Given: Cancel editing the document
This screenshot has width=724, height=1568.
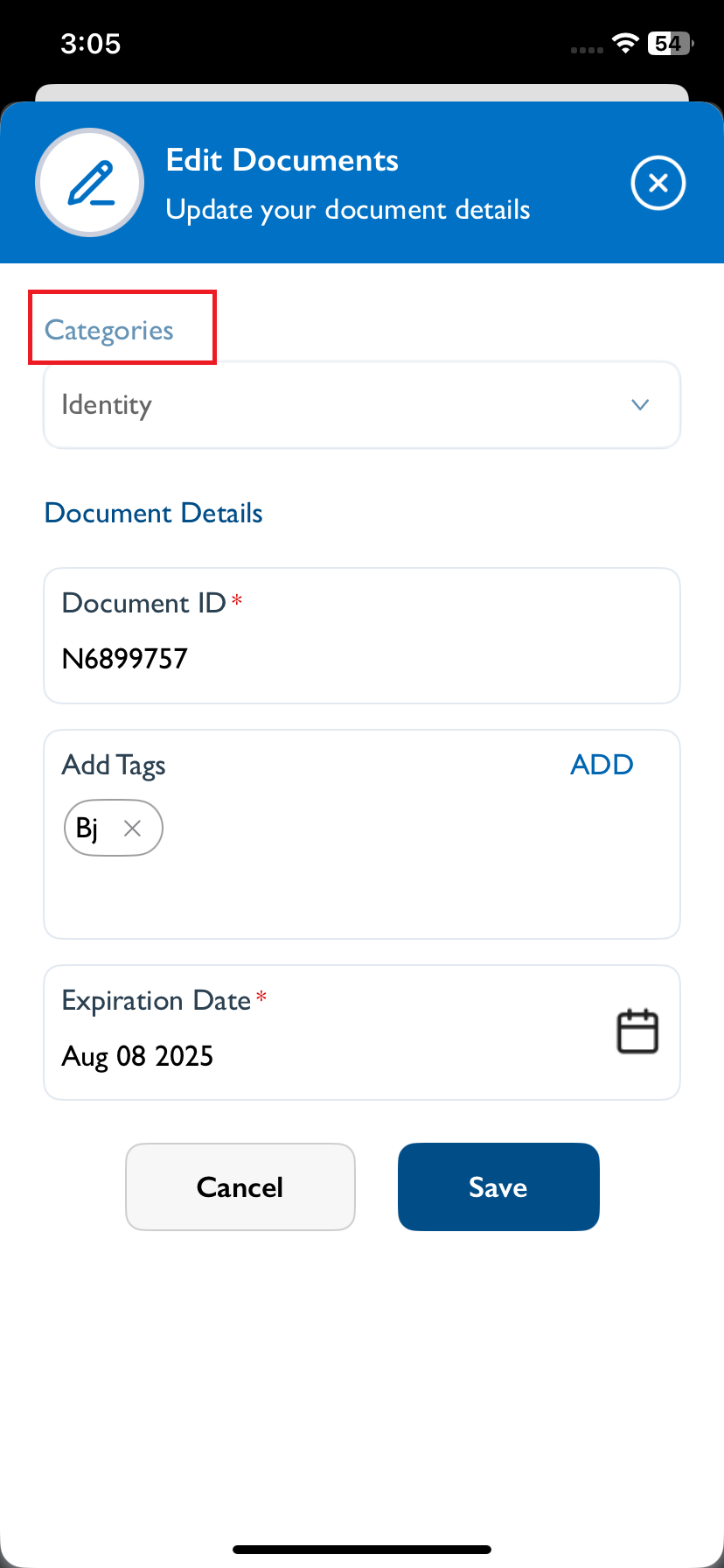Looking at the screenshot, I should pyautogui.click(x=240, y=1186).
